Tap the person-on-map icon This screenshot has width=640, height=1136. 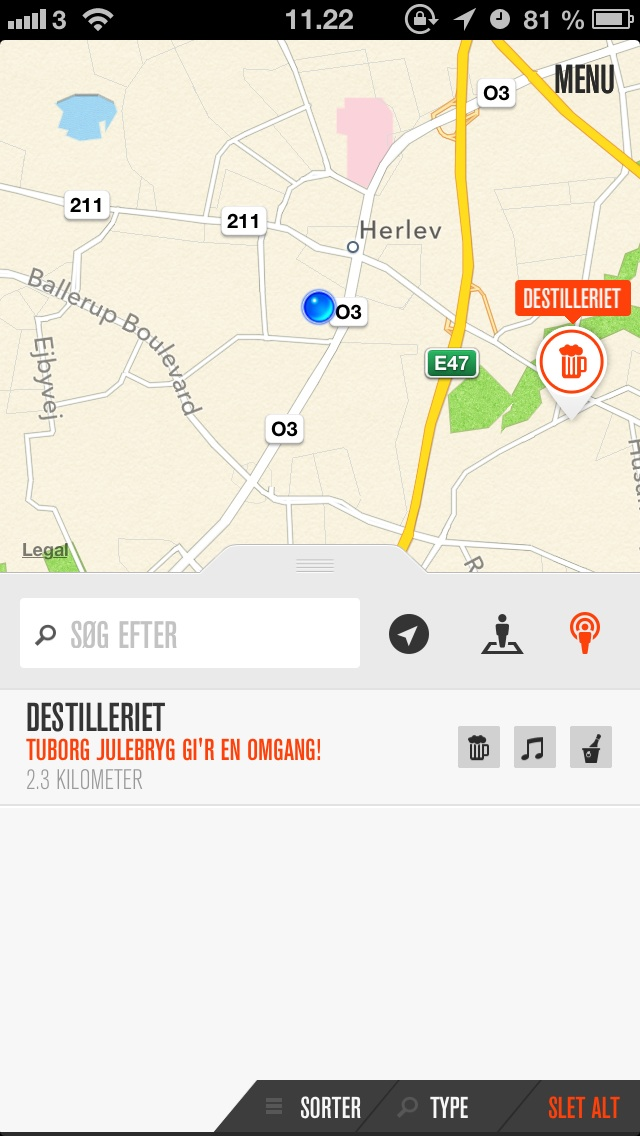click(502, 634)
